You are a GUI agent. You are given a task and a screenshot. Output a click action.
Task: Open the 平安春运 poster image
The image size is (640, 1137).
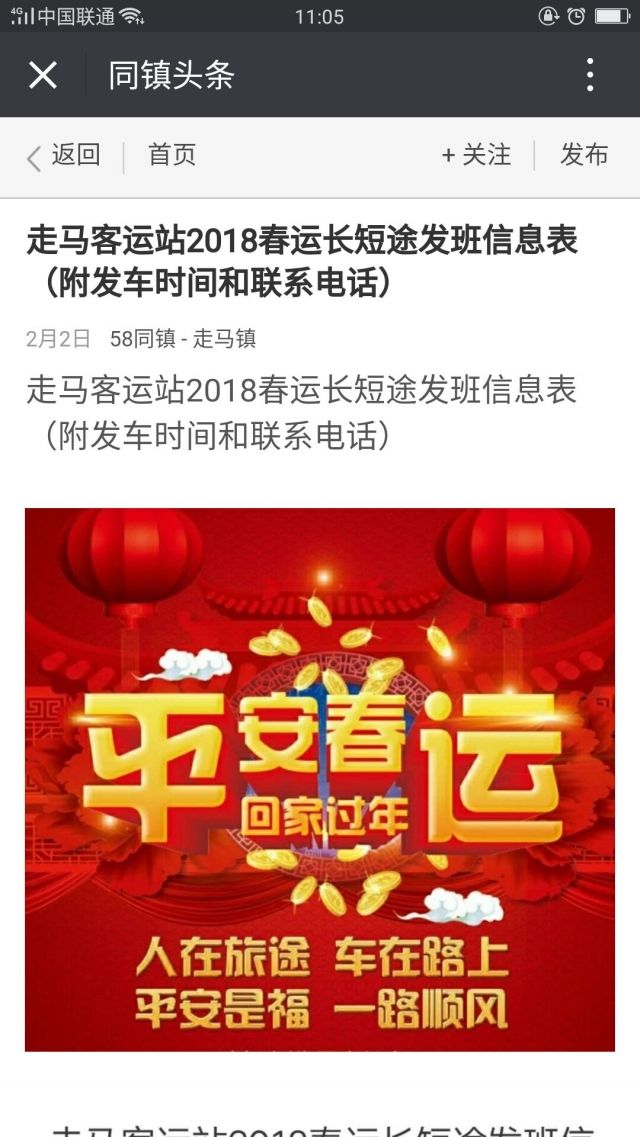320,779
